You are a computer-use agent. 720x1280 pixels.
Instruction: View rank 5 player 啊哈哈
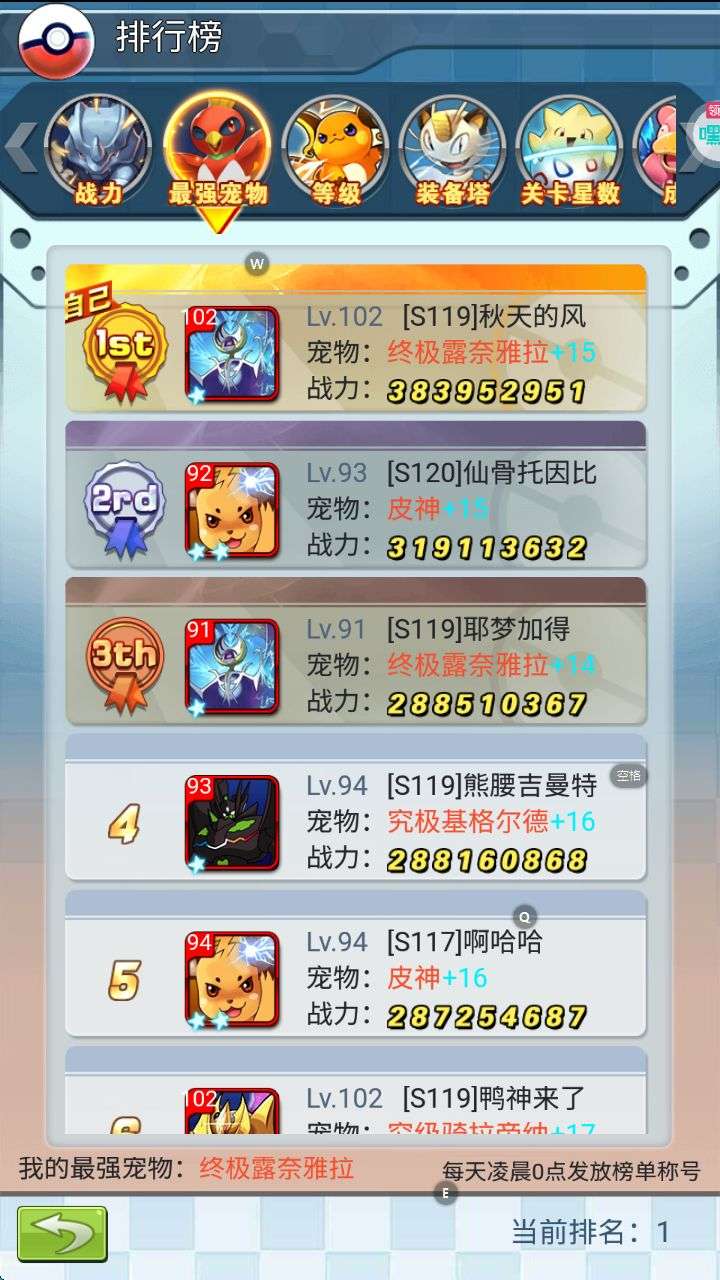[356, 963]
